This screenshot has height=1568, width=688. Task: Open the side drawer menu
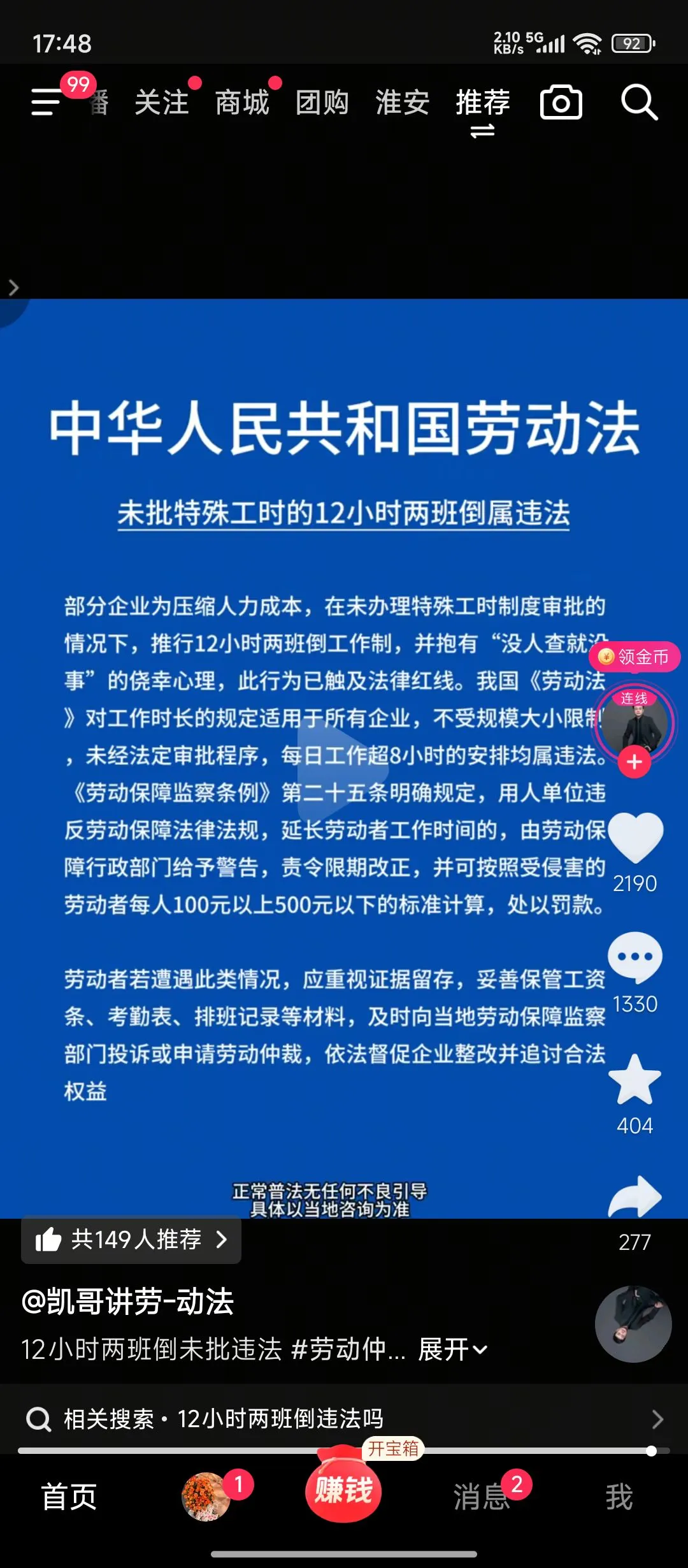(46, 103)
